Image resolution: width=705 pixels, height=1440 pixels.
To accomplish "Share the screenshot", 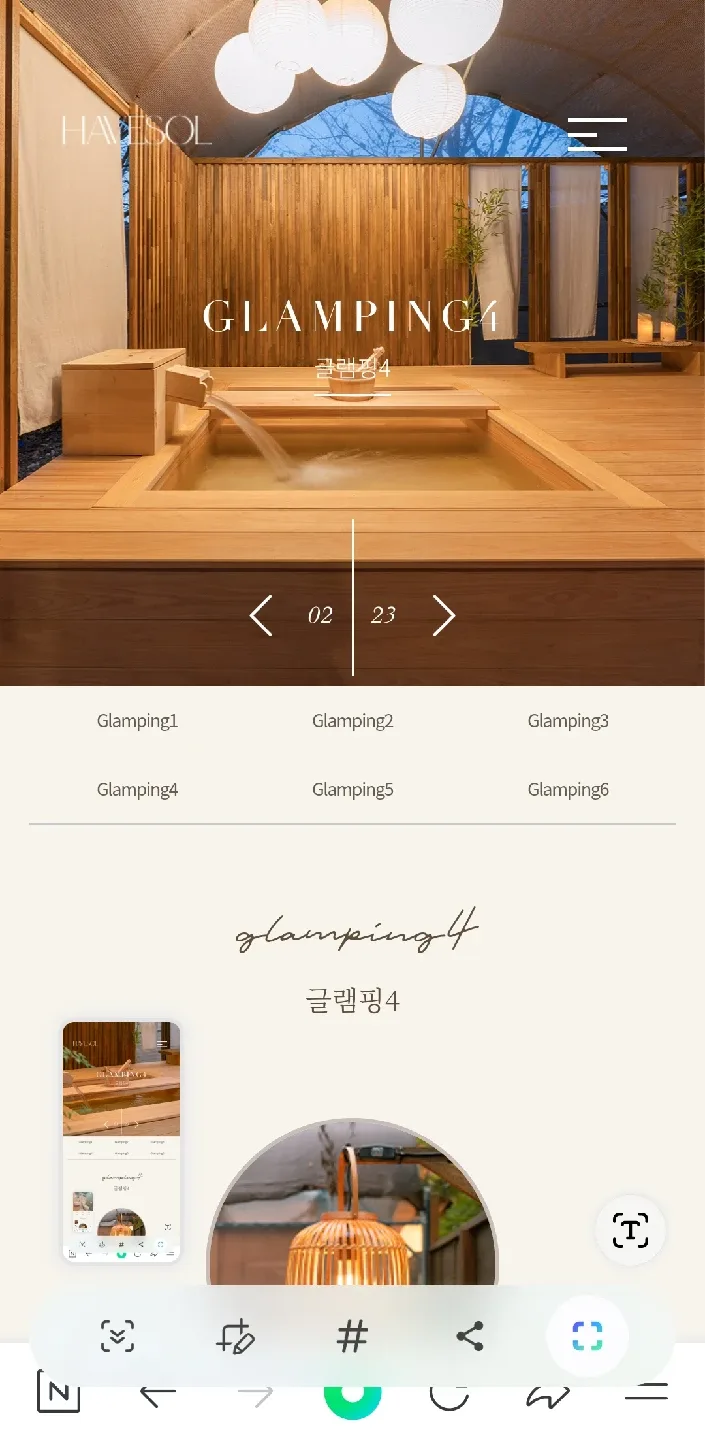I will (469, 1336).
